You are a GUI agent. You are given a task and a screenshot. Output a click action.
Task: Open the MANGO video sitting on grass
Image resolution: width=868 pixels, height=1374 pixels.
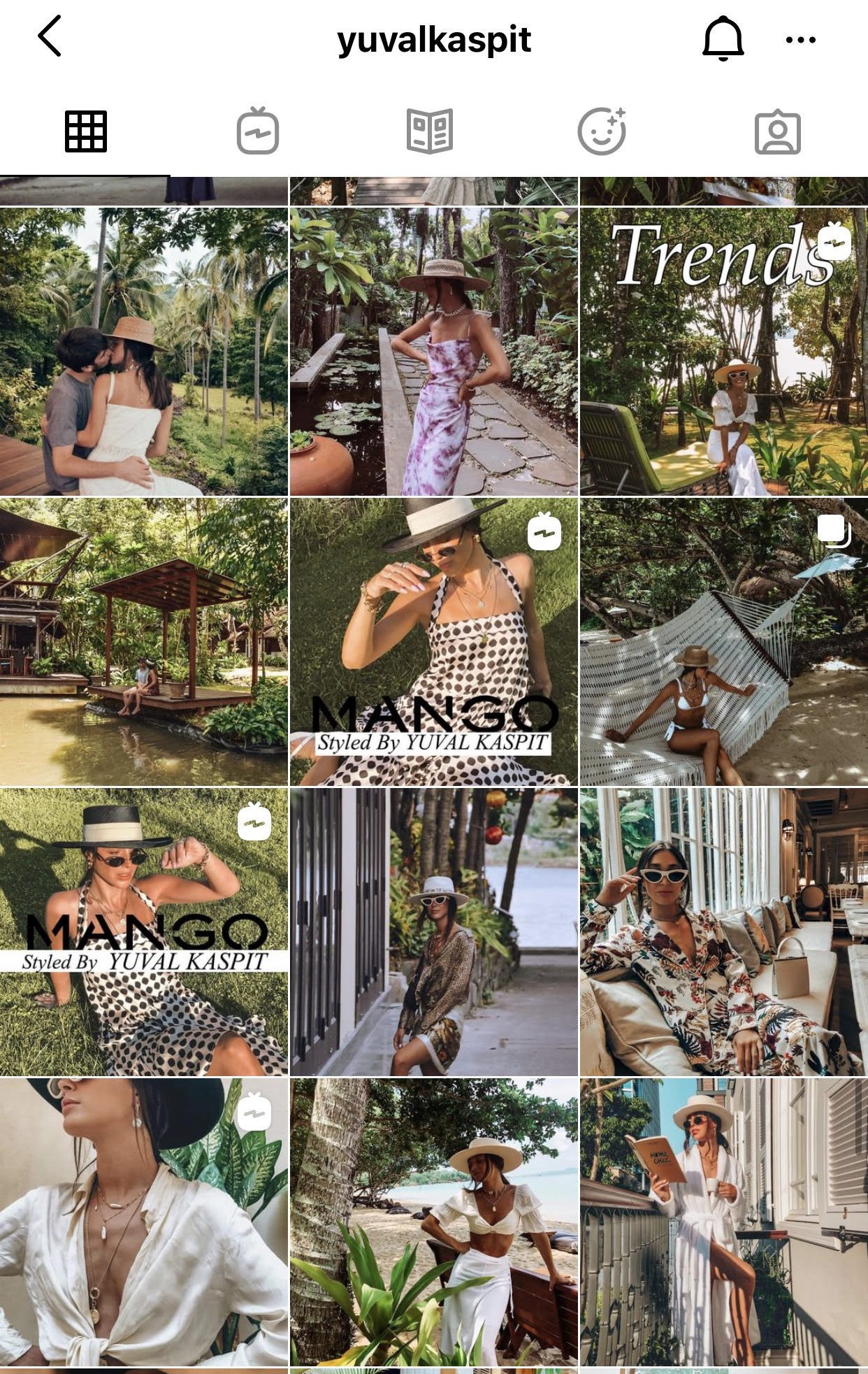tap(143, 931)
